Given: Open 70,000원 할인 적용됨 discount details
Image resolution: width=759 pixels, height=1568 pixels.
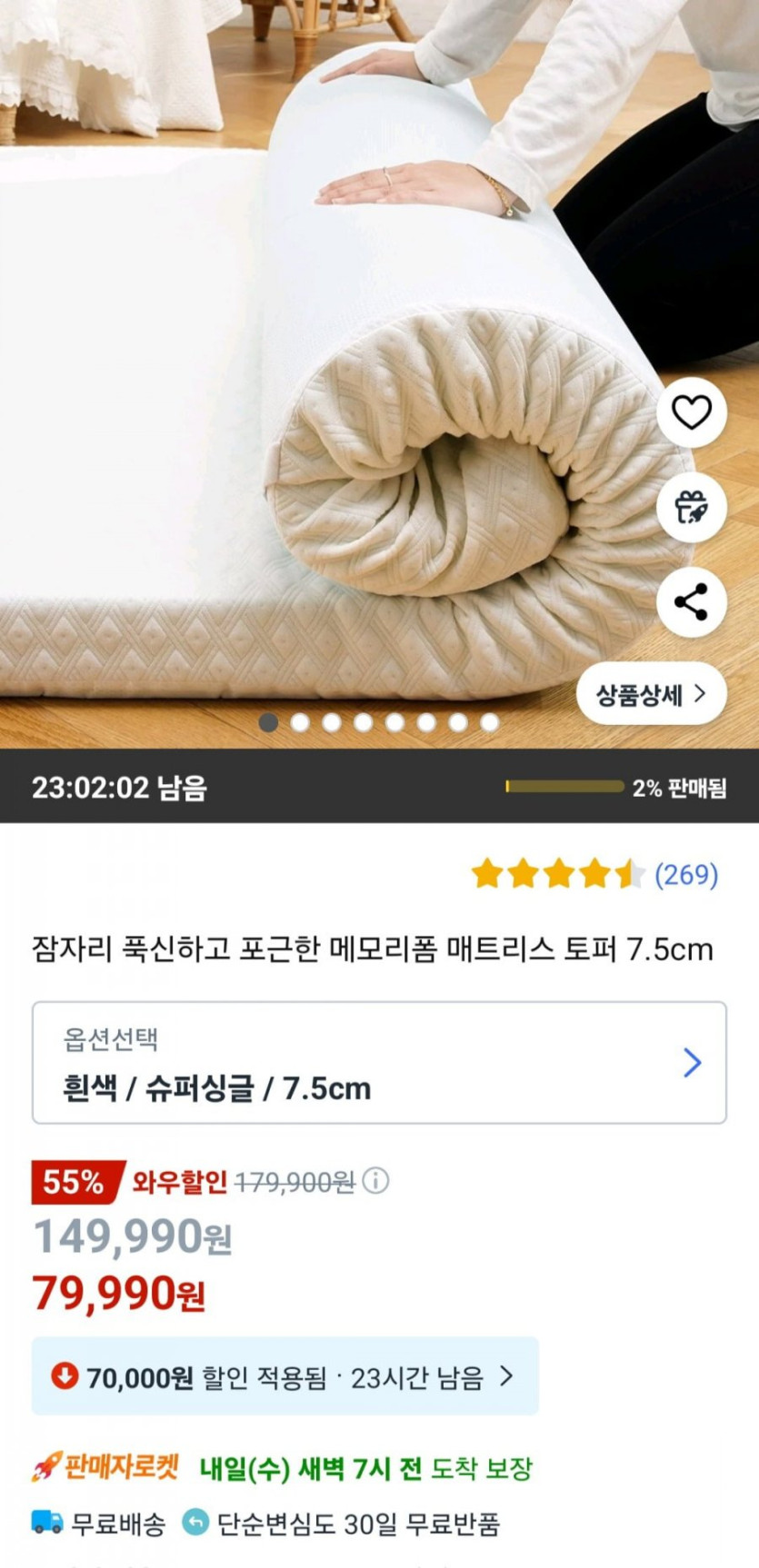Looking at the screenshot, I should click(285, 1377).
